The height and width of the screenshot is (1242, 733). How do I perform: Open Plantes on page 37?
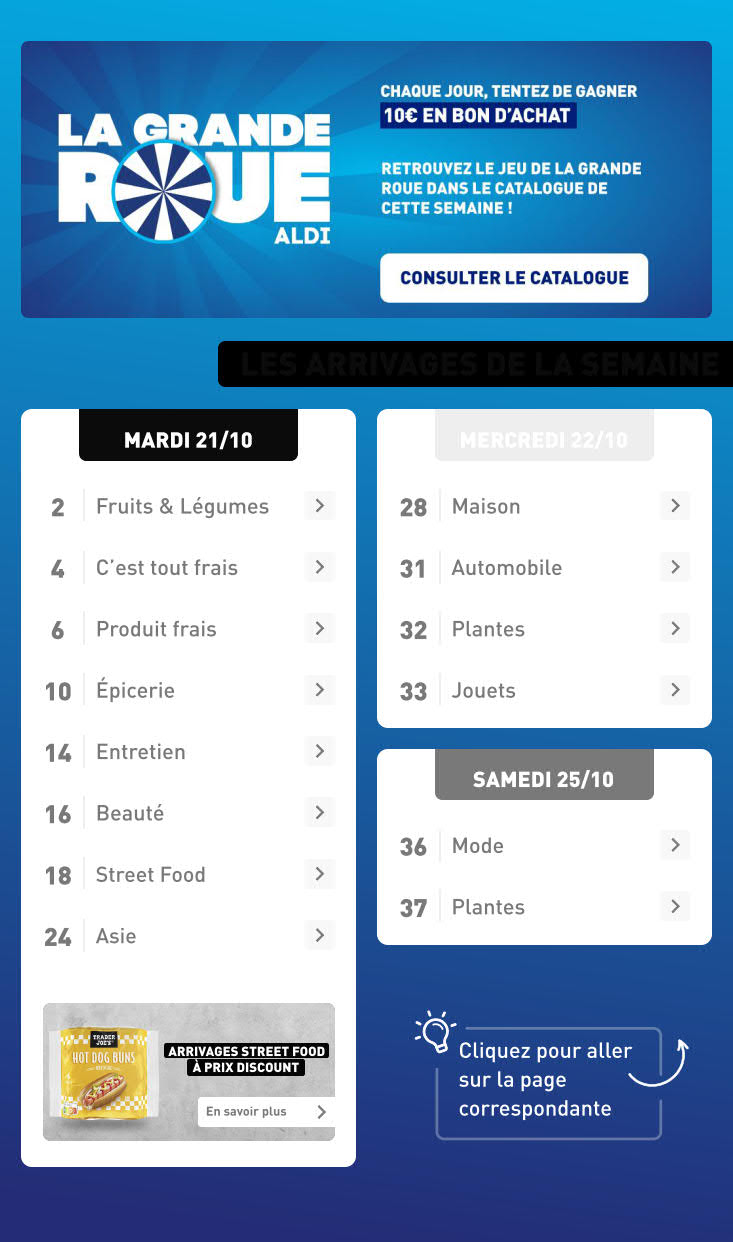[x=544, y=907]
